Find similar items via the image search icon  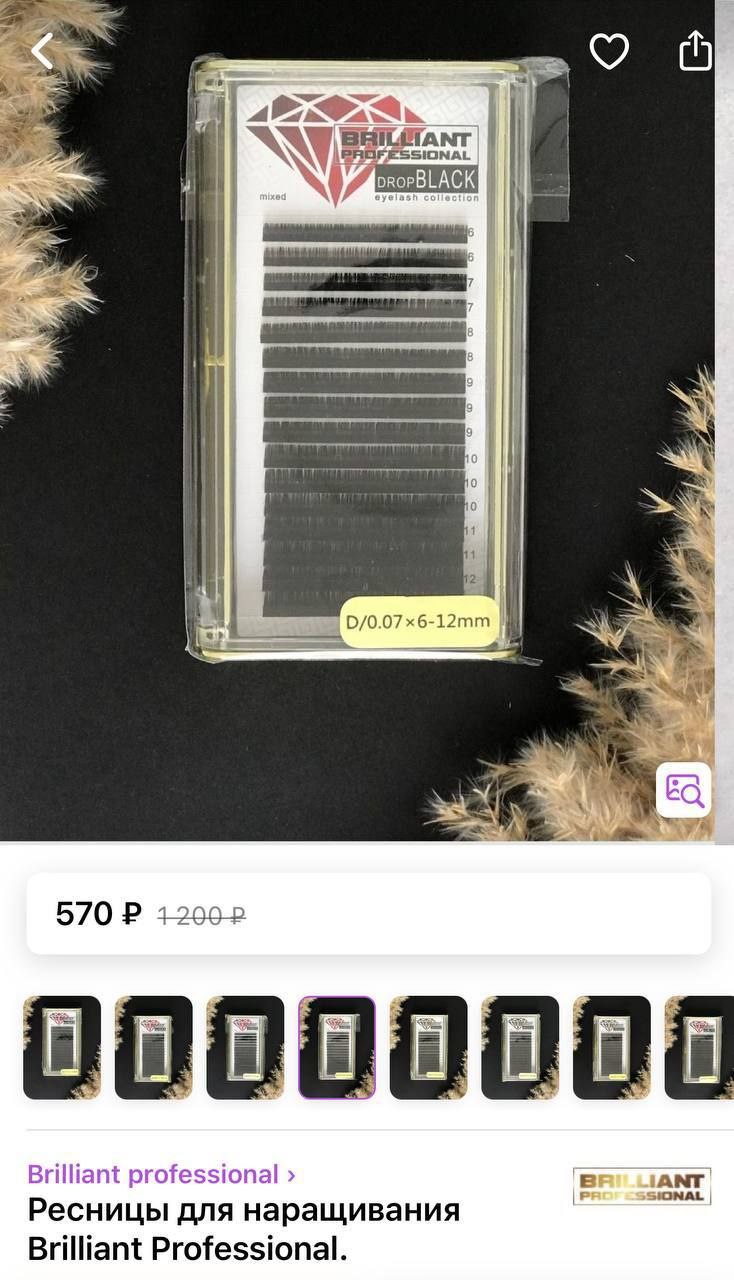684,790
